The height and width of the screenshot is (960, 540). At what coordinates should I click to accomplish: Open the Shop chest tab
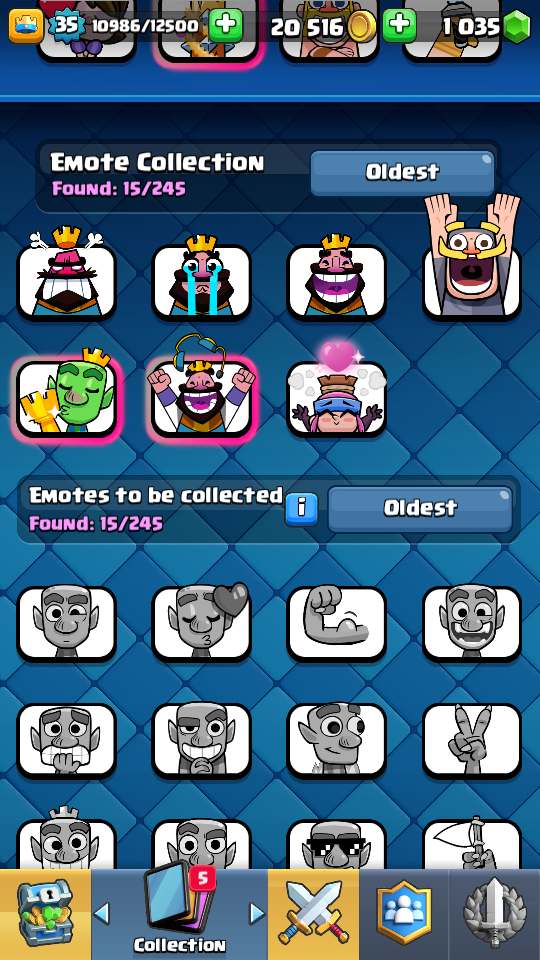[x=46, y=915]
